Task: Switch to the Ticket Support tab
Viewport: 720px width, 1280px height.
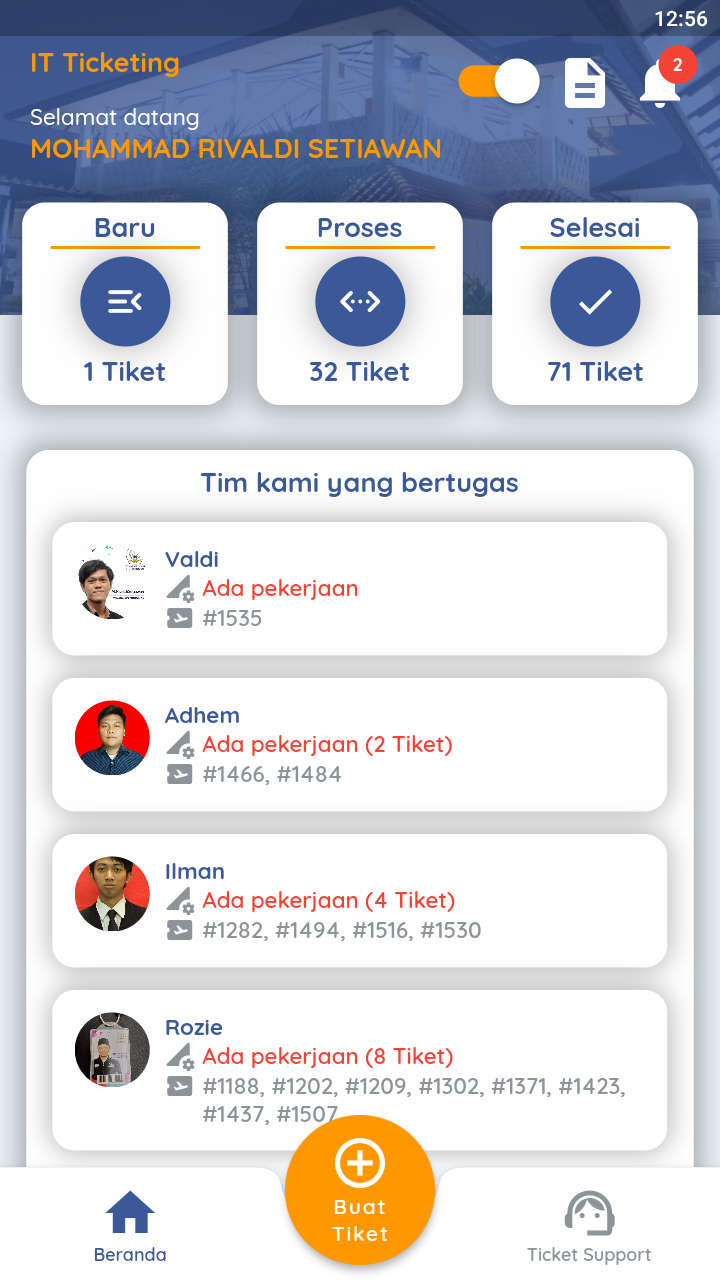Action: 589,1228
